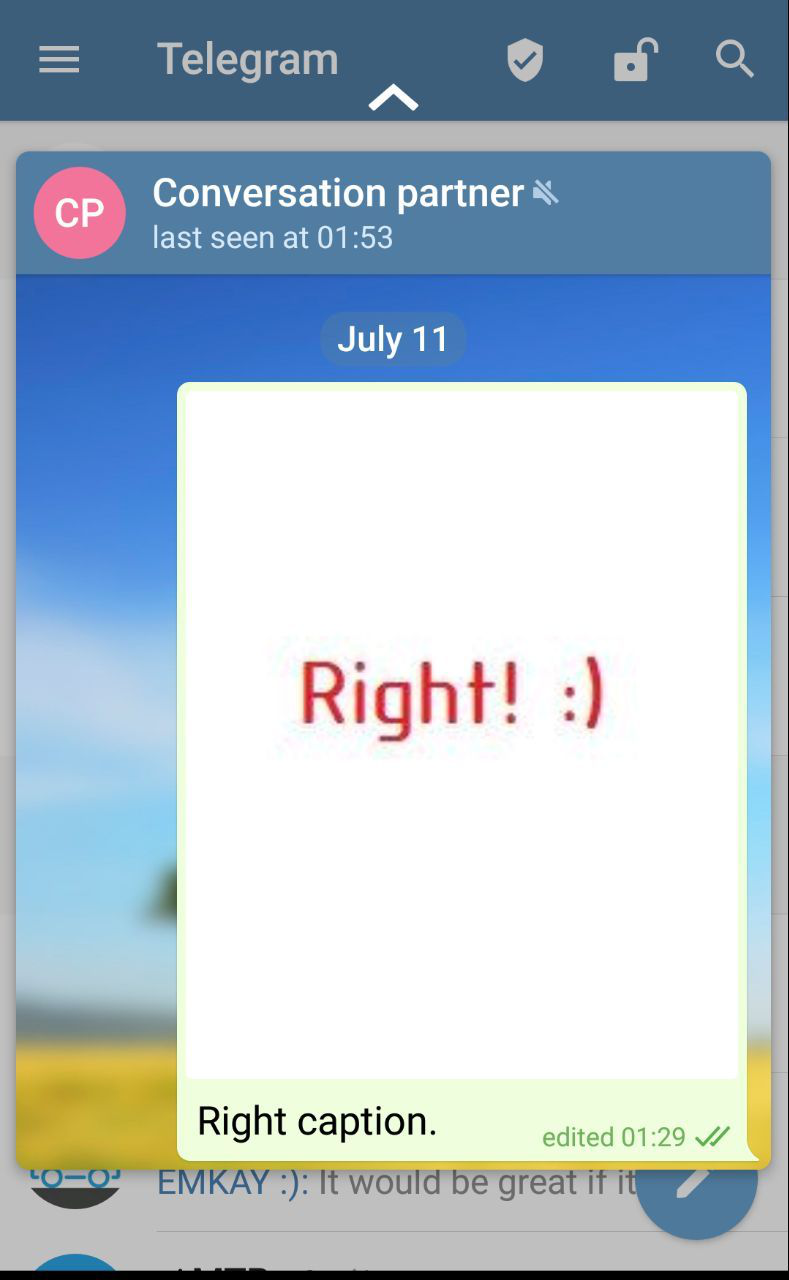Image resolution: width=789 pixels, height=1280 pixels.
Task: Tap the shield checkmark icon
Action: pyautogui.click(x=524, y=61)
